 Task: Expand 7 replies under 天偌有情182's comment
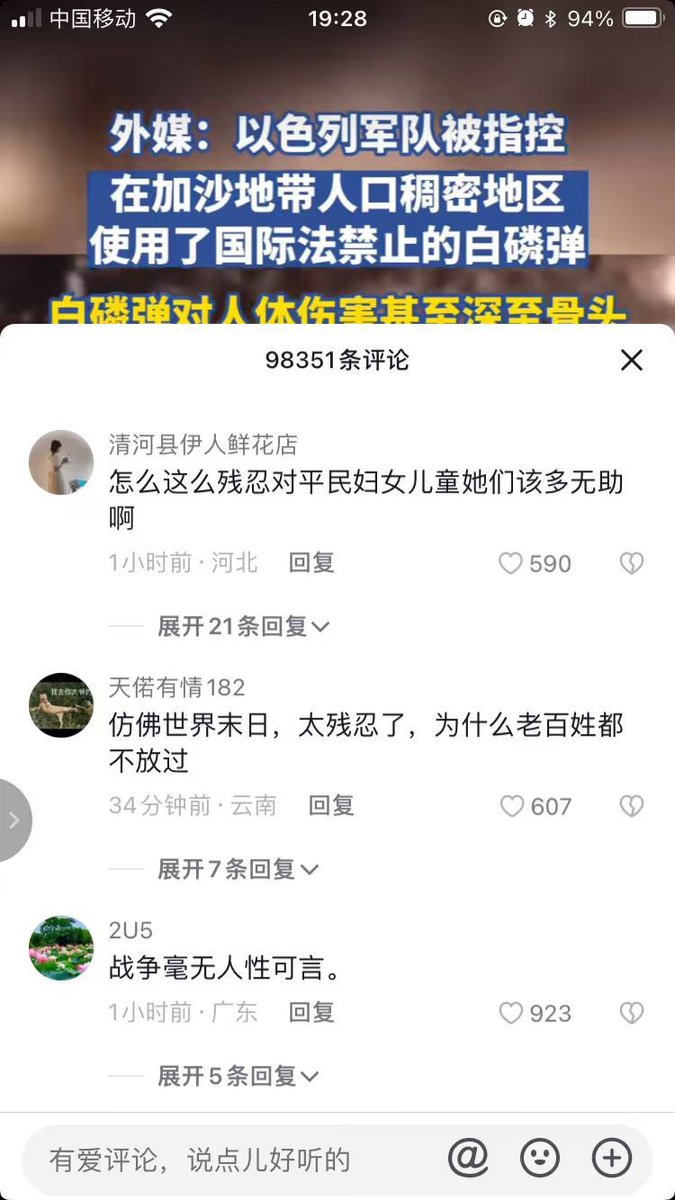[238, 870]
